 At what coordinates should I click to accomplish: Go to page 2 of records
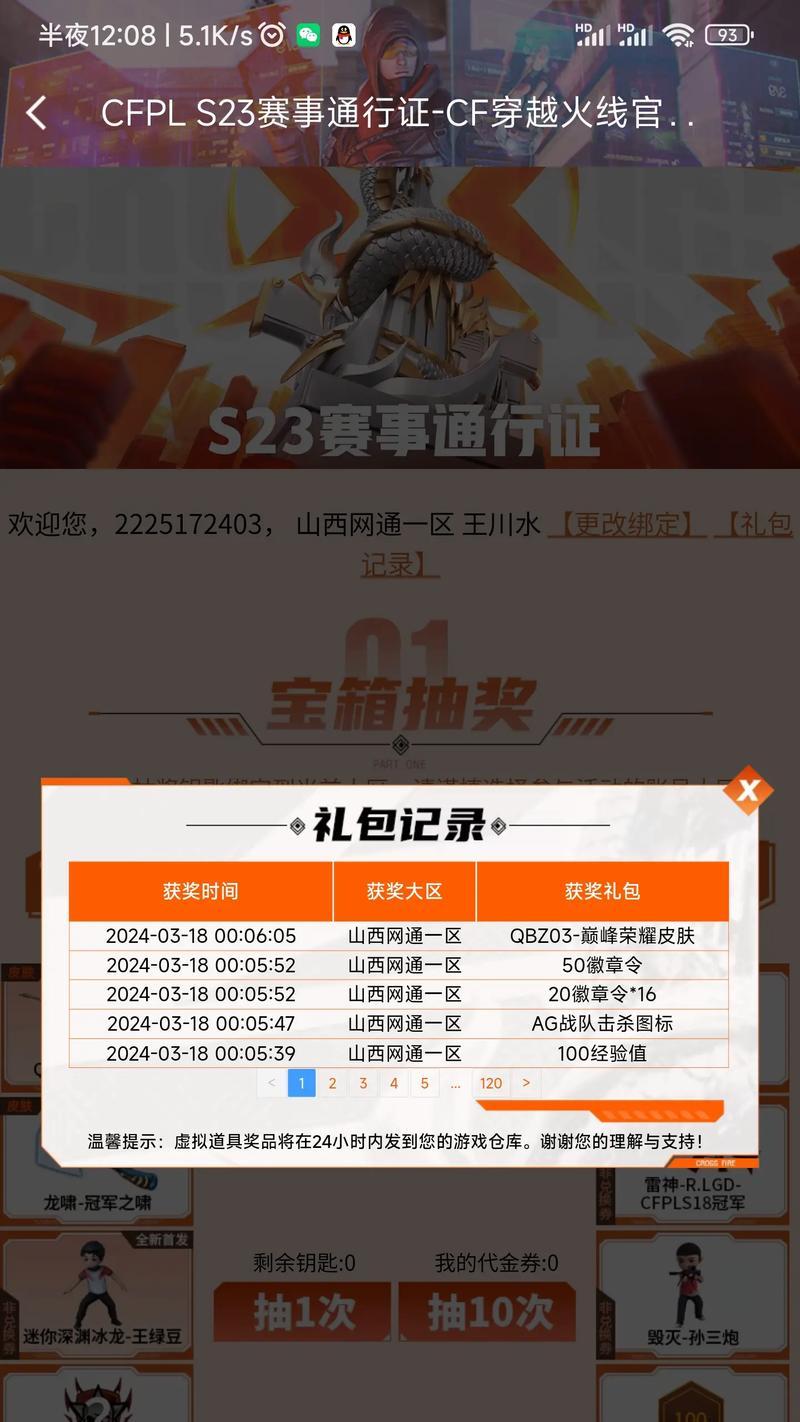[332, 1083]
